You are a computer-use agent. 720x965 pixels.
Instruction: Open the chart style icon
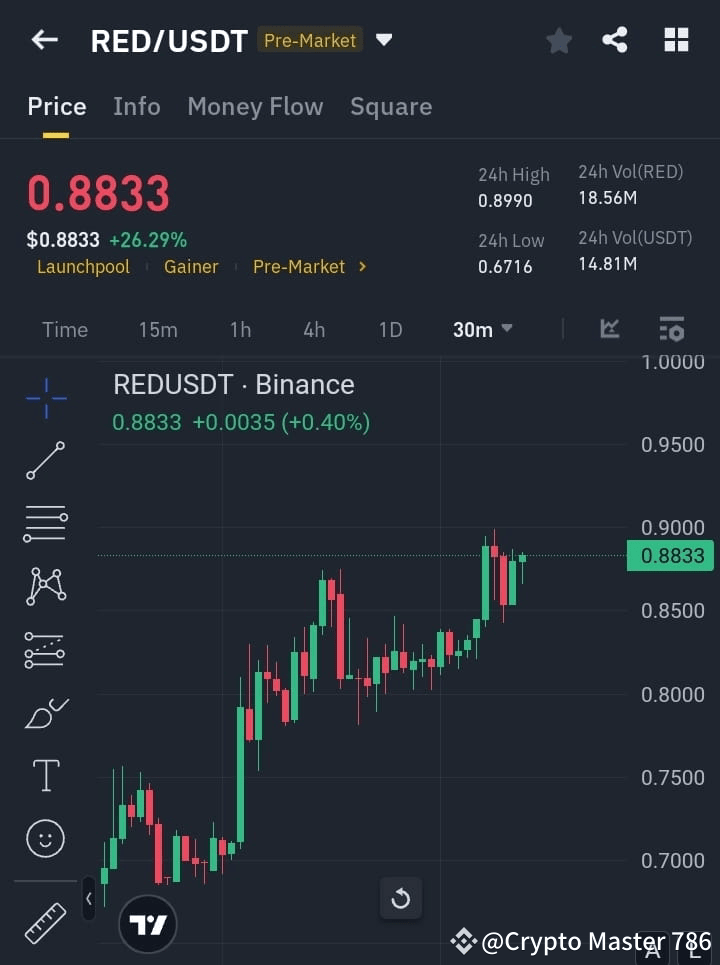click(610, 329)
